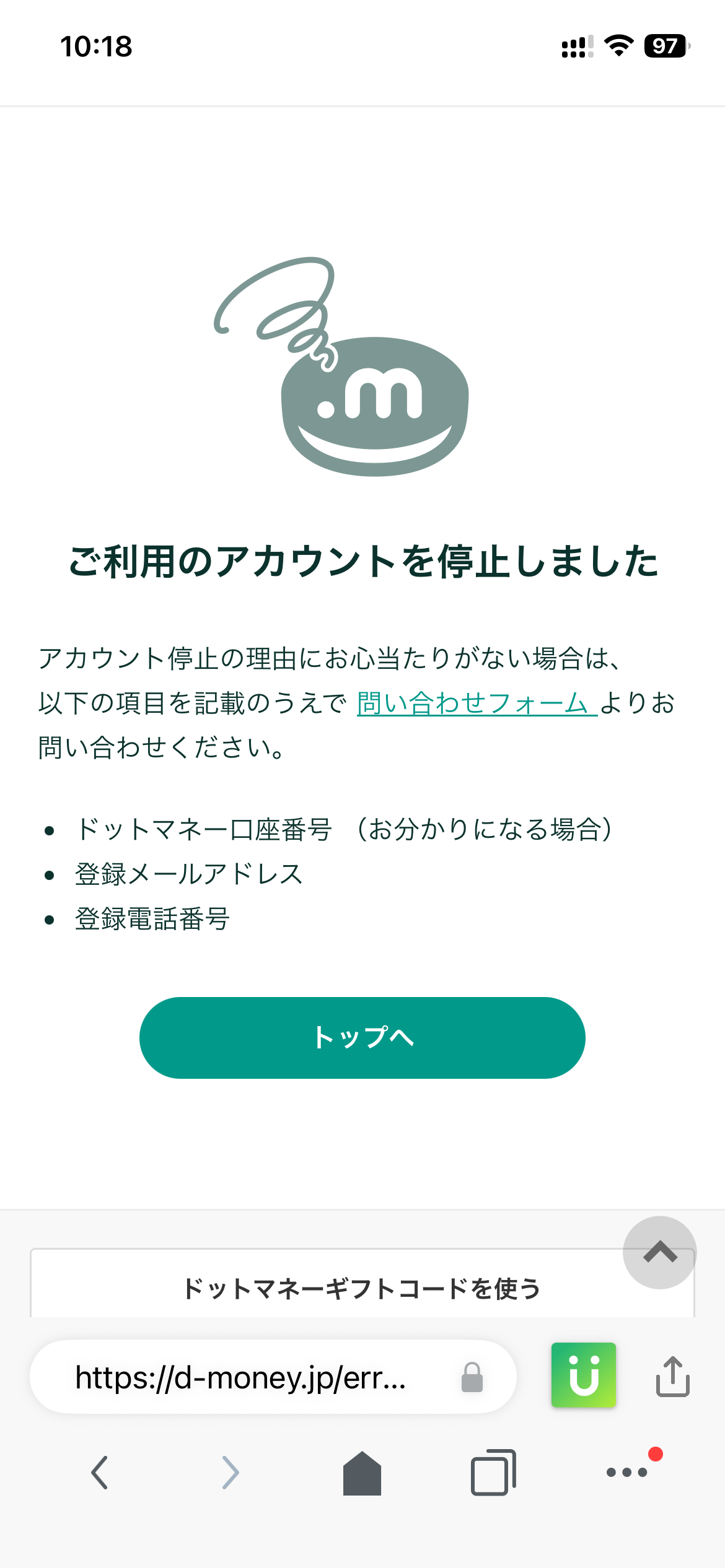
Task: Share this page
Action: [672, 1377]
